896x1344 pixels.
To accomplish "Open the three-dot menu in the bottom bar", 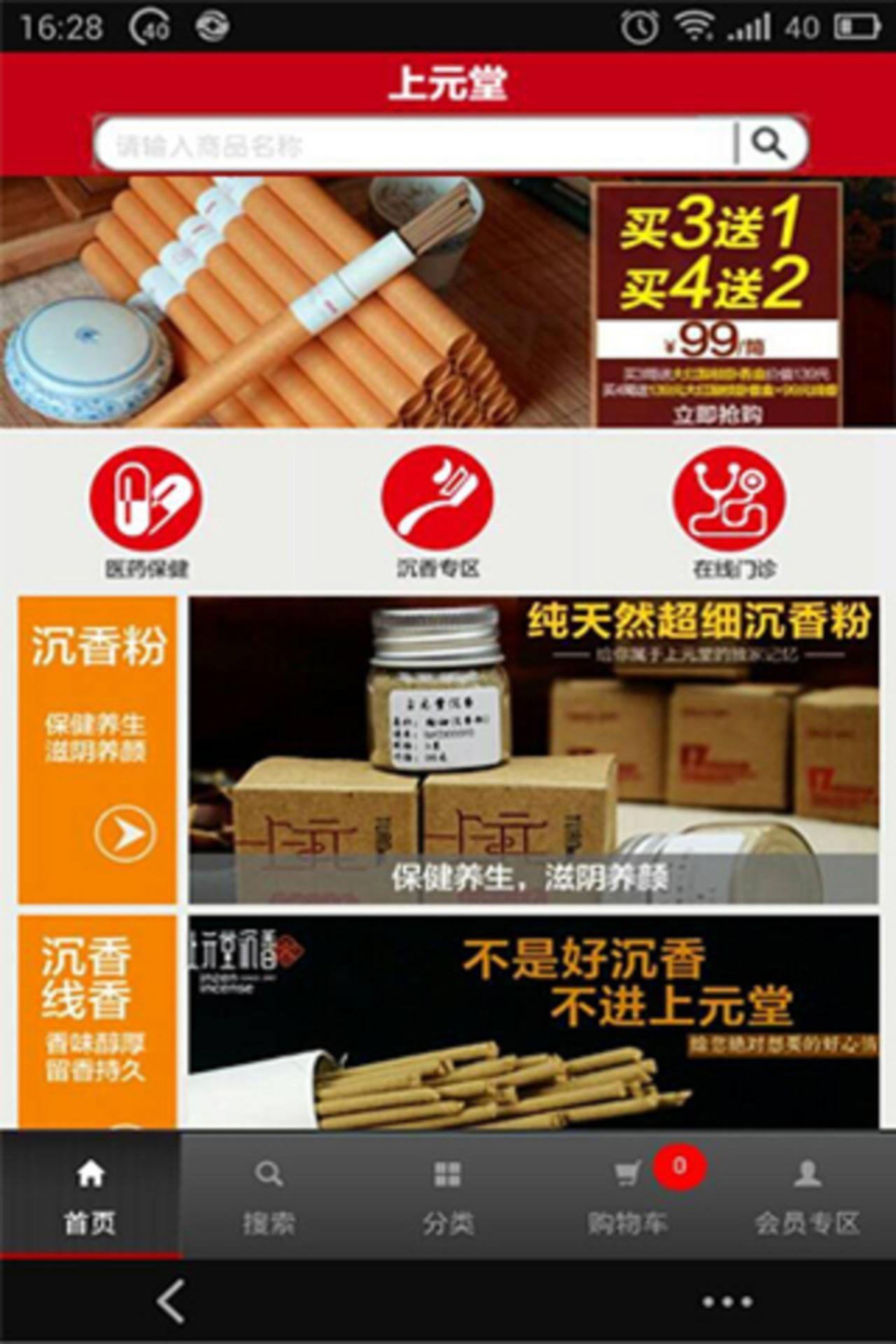I will 727,1302.
